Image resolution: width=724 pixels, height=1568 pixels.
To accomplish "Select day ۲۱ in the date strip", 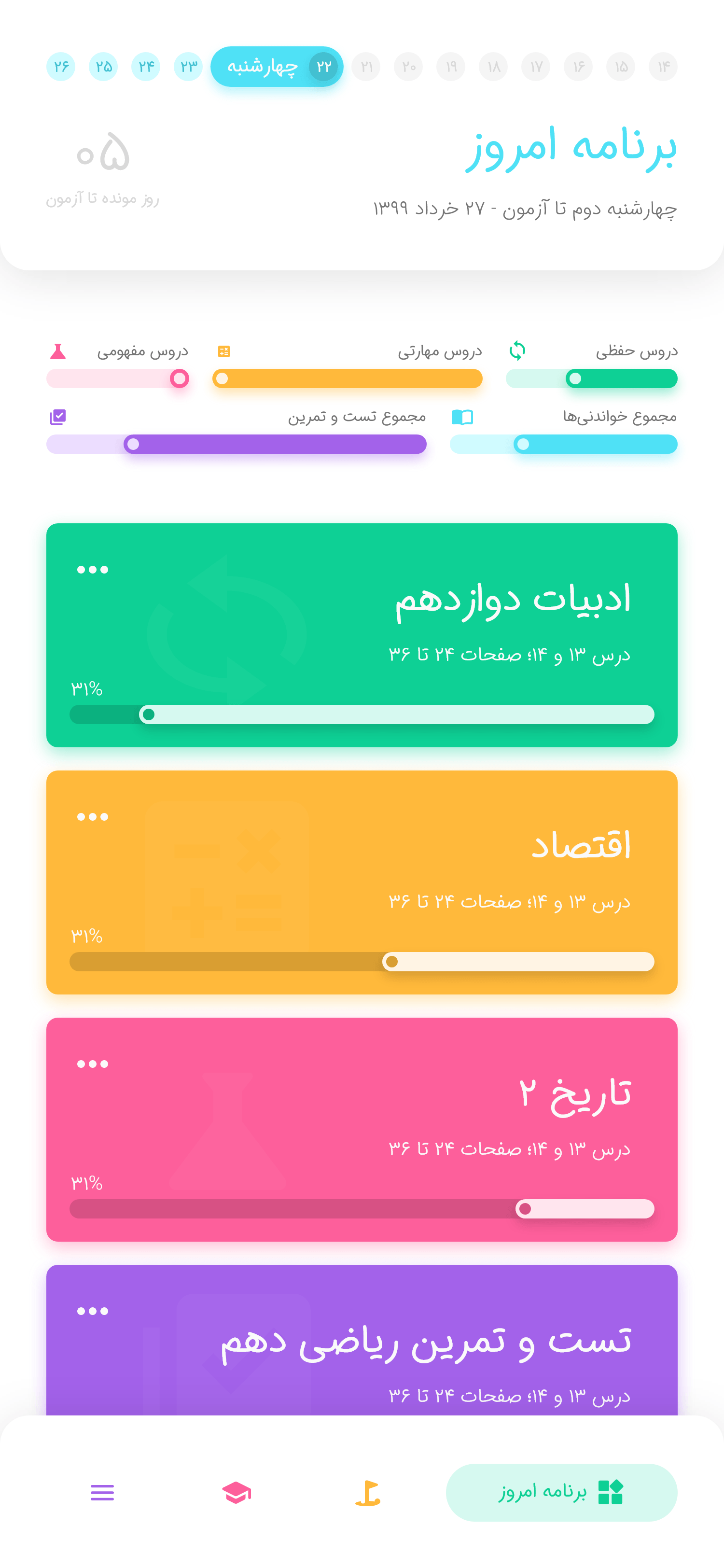I will pyautogui.click(x=366, y=66).
